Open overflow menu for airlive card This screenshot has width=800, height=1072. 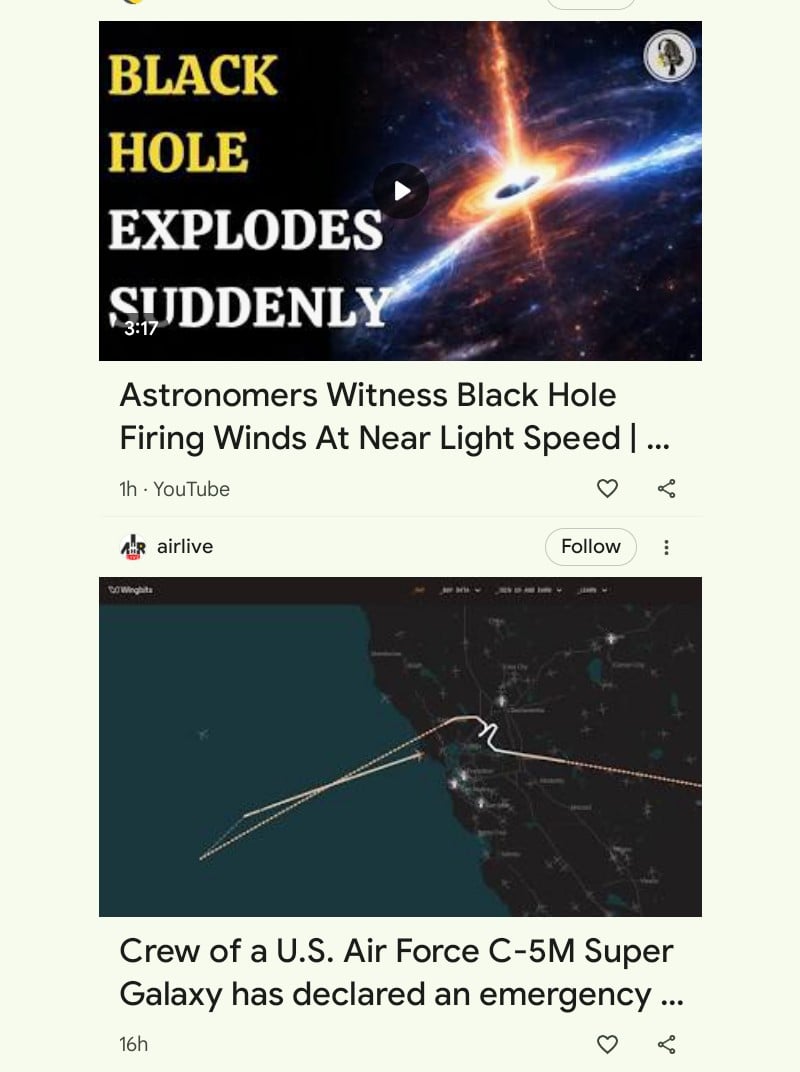(x=667, y=547)
